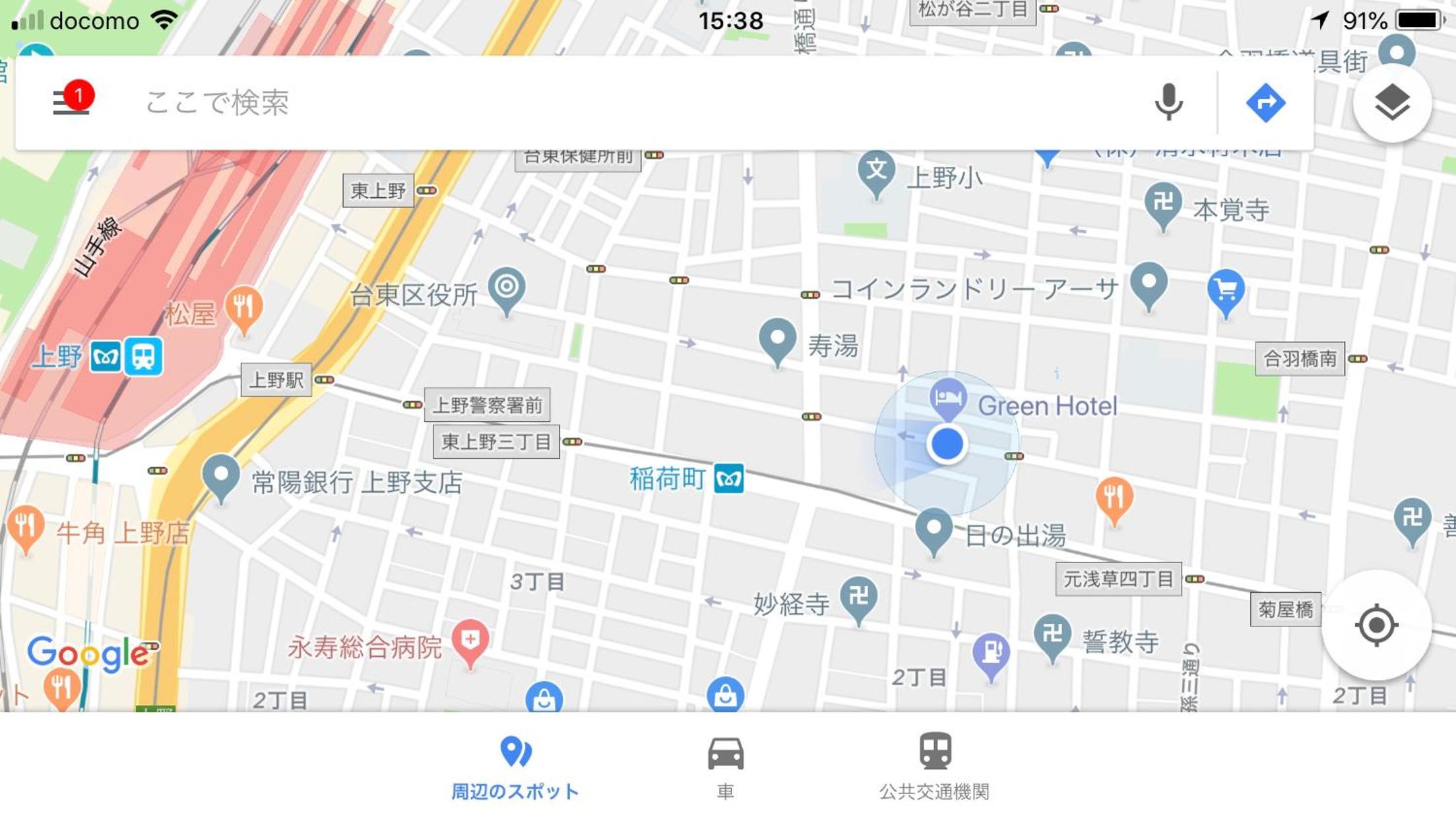Tap the 松屋 restaurant pin

coord(243,307)
